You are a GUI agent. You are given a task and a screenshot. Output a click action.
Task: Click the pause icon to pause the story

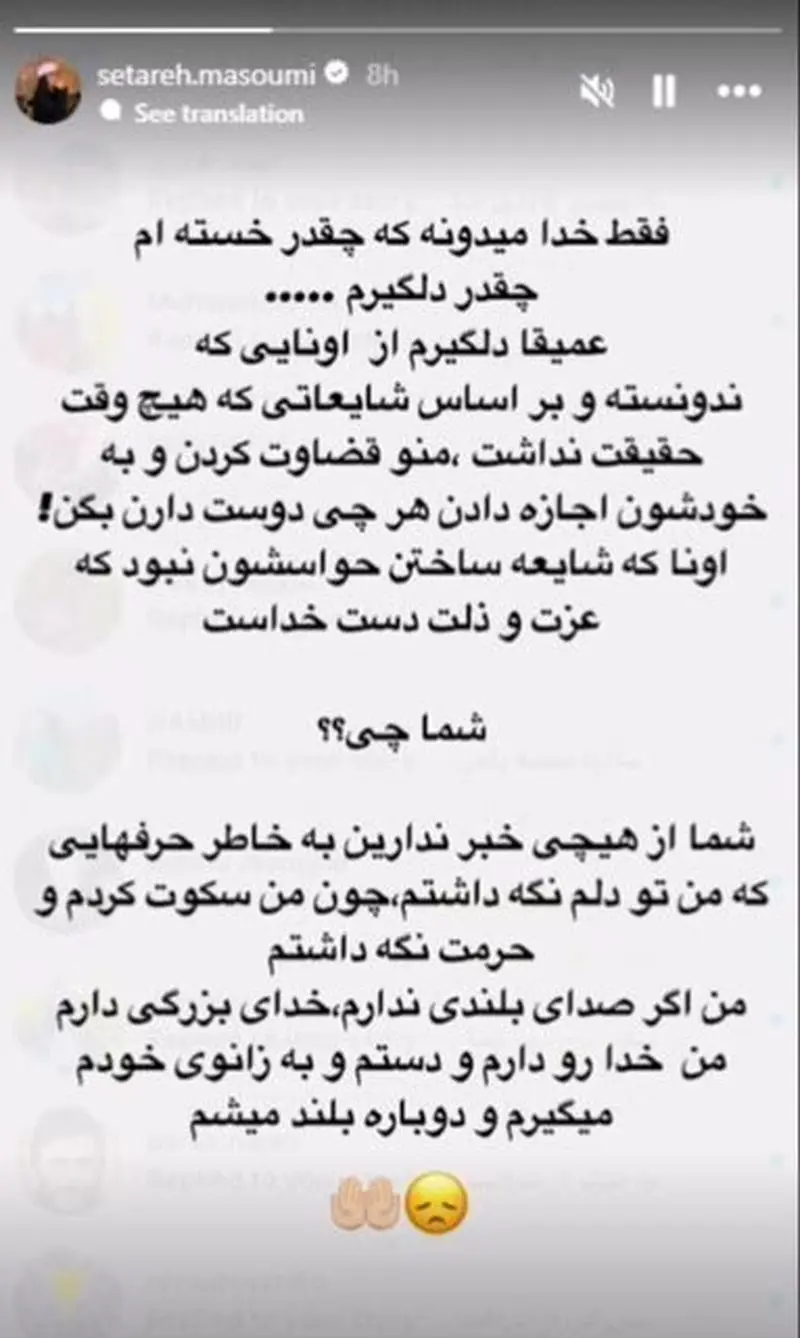click(x=662, y=90)
